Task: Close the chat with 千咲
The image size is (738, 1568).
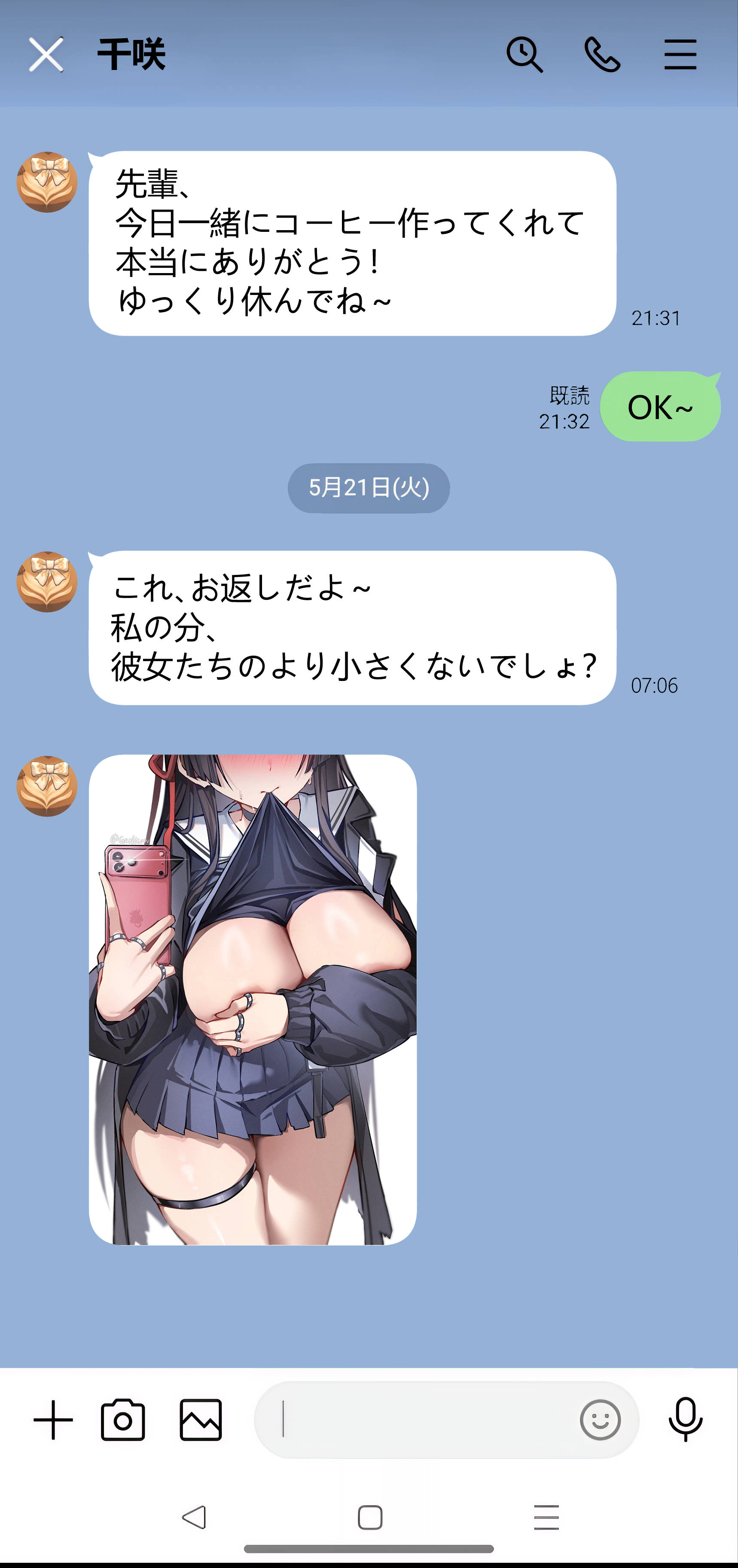Action: click(46, 55)
